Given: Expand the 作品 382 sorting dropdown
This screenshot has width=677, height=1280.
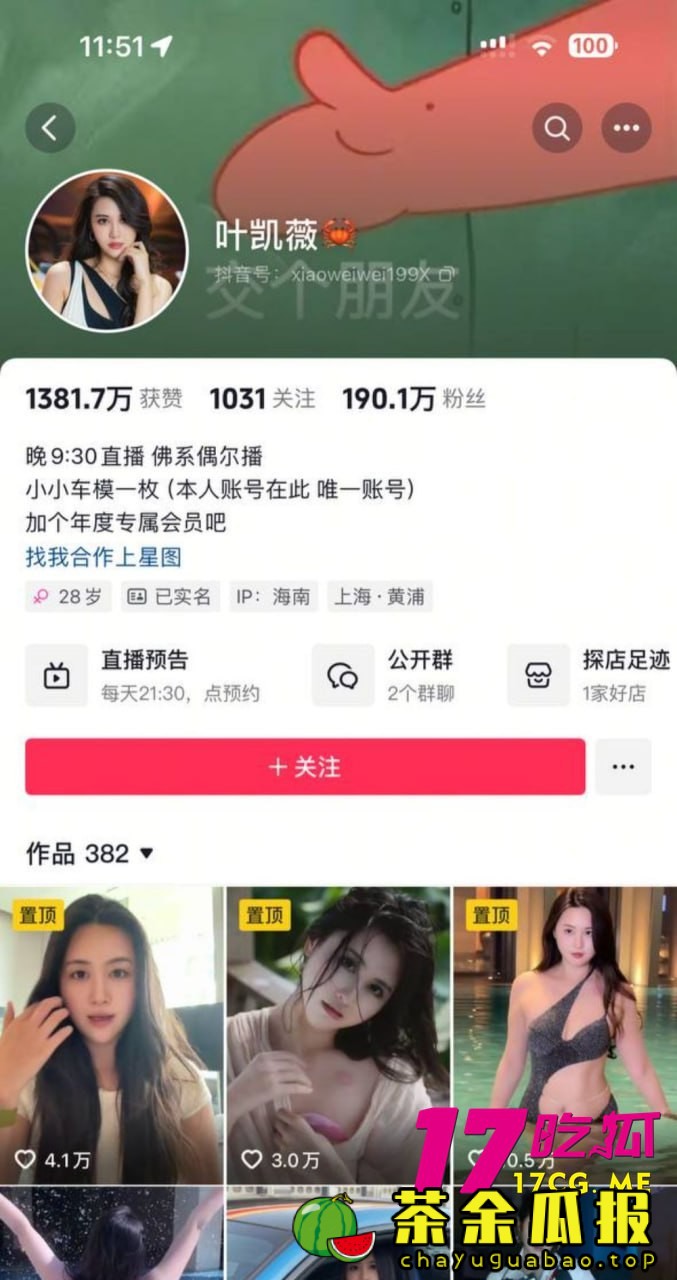Looking at the screenshot, I should tap(90, 853).
